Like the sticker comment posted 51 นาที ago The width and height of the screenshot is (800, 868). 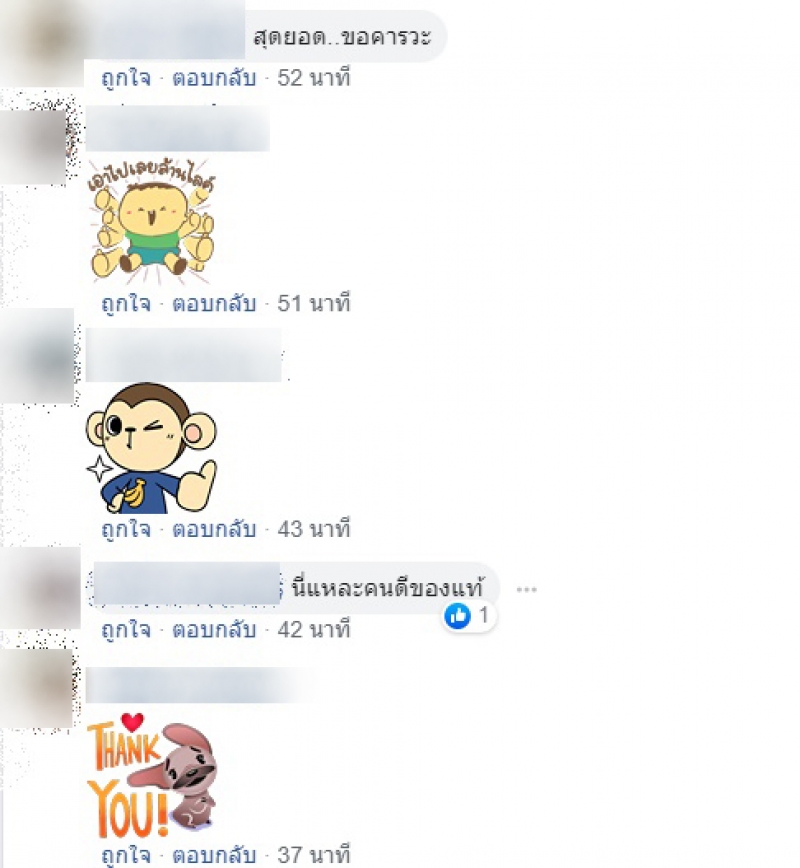125,303
